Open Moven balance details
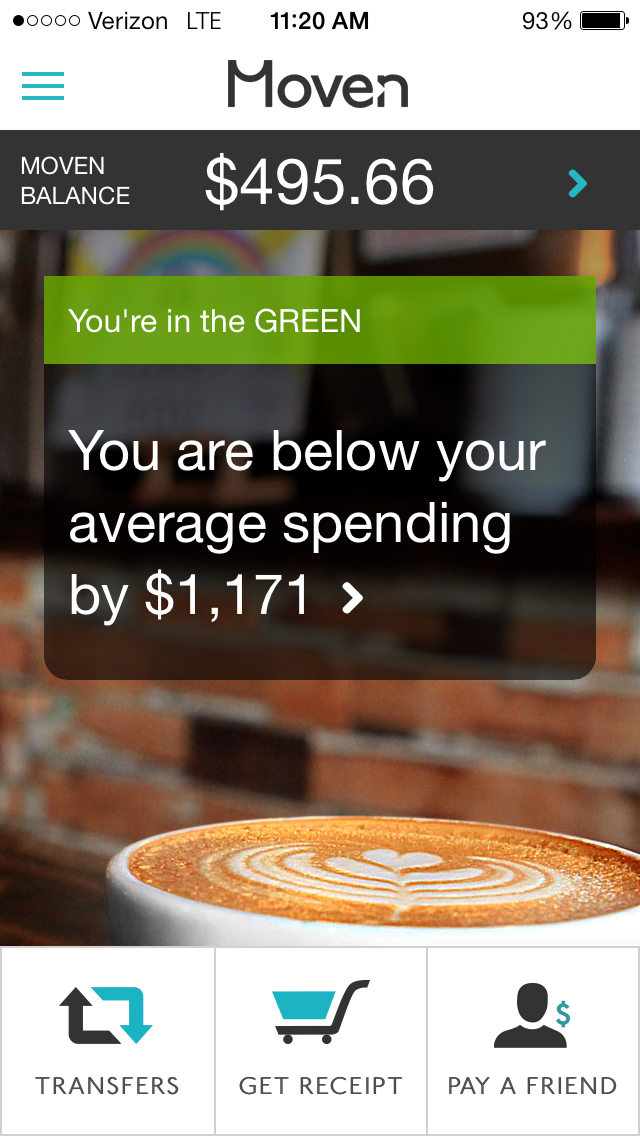 tap(576, 183)
